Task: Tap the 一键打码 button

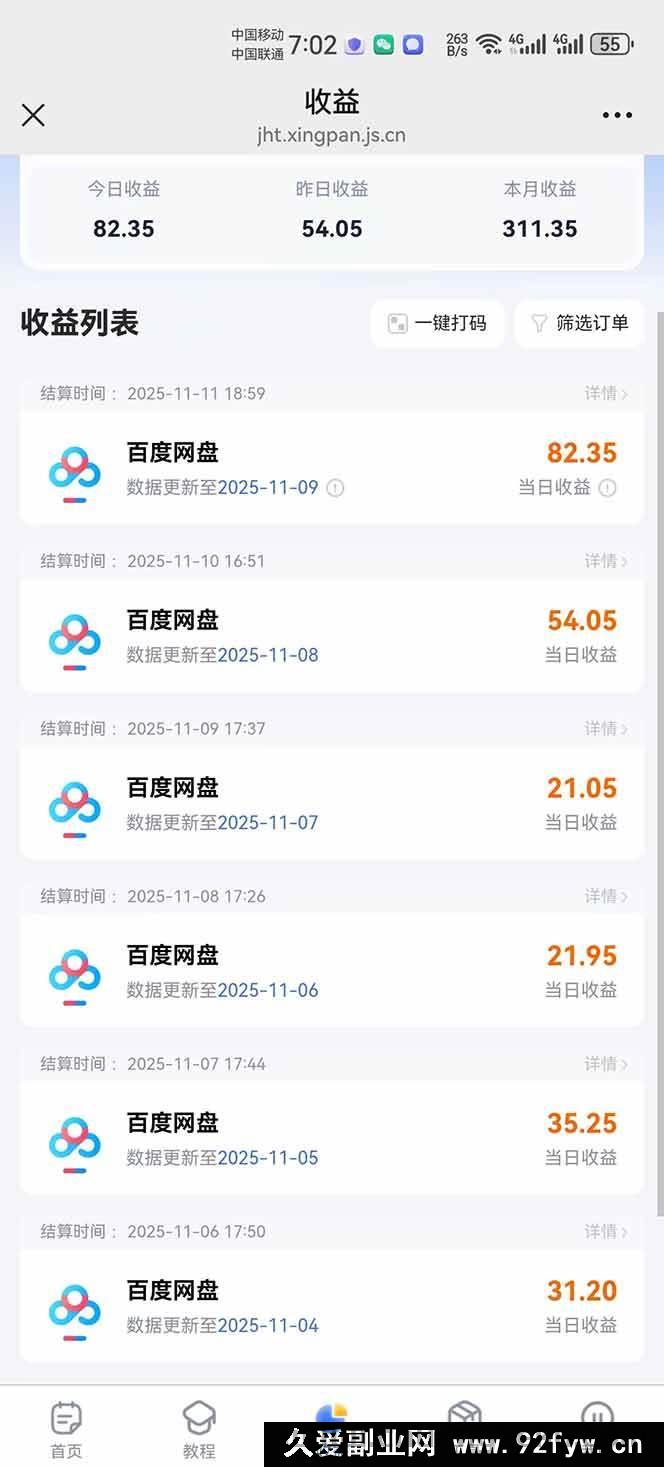Action: click(437, 323)
